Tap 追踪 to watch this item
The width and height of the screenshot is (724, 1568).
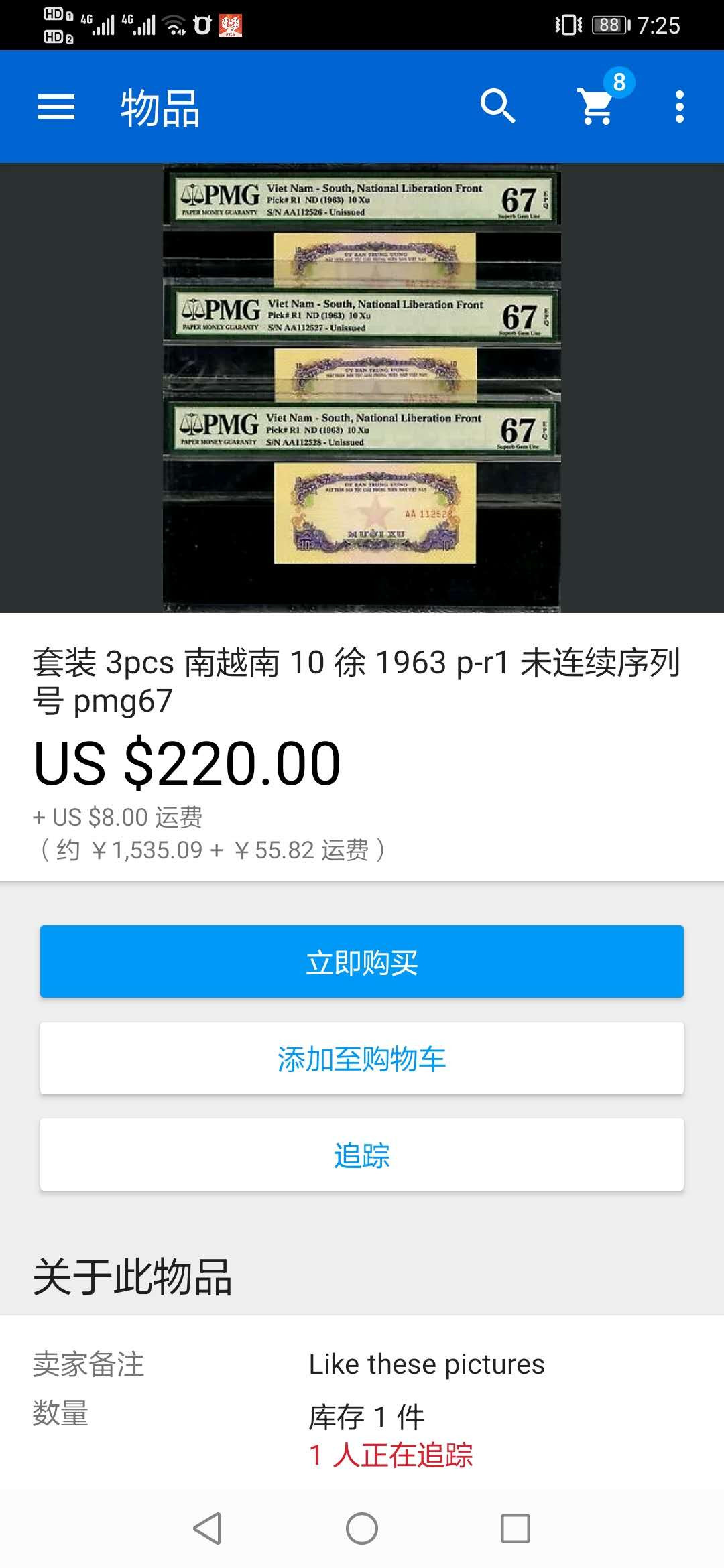point(362,1155)
